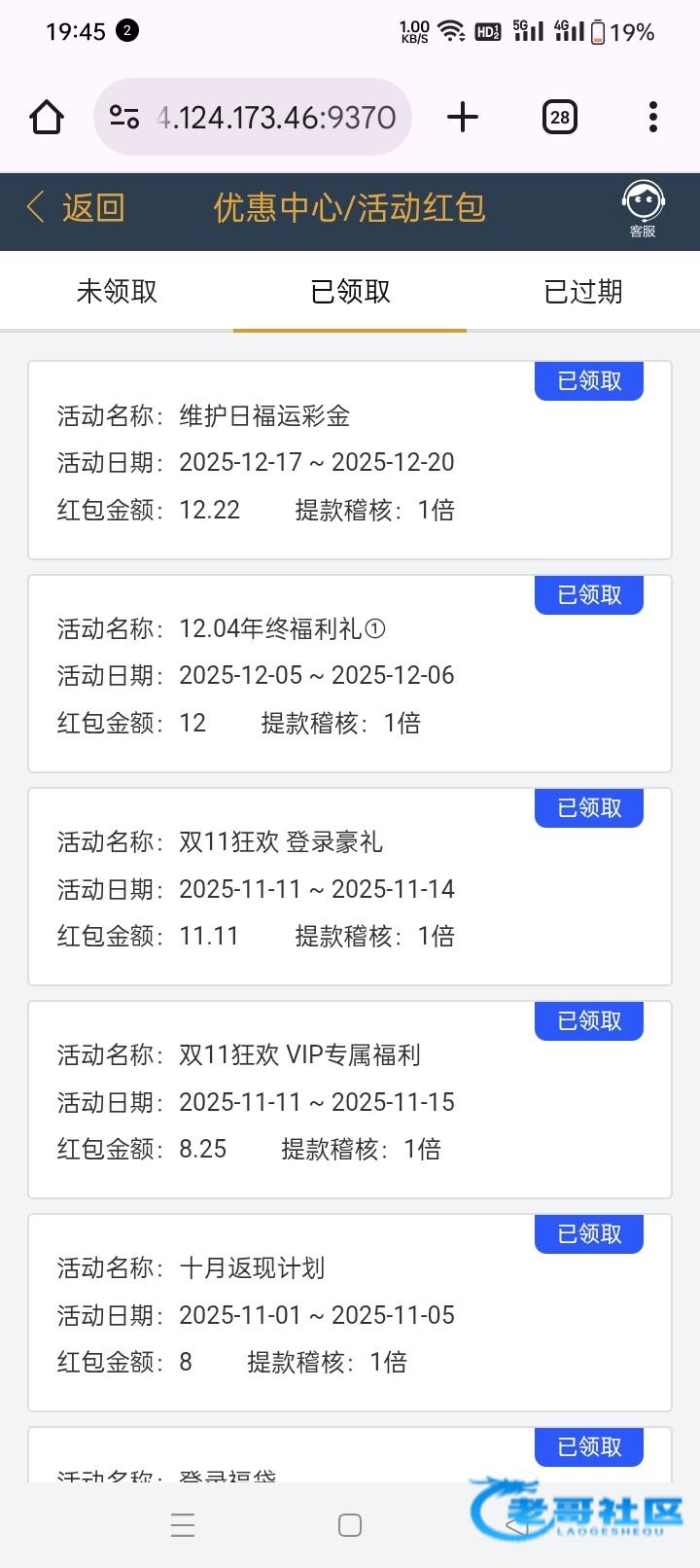Switch to the 已过期 tab
This screenshot has width=700, height=1568.
[x=583, y=291]
